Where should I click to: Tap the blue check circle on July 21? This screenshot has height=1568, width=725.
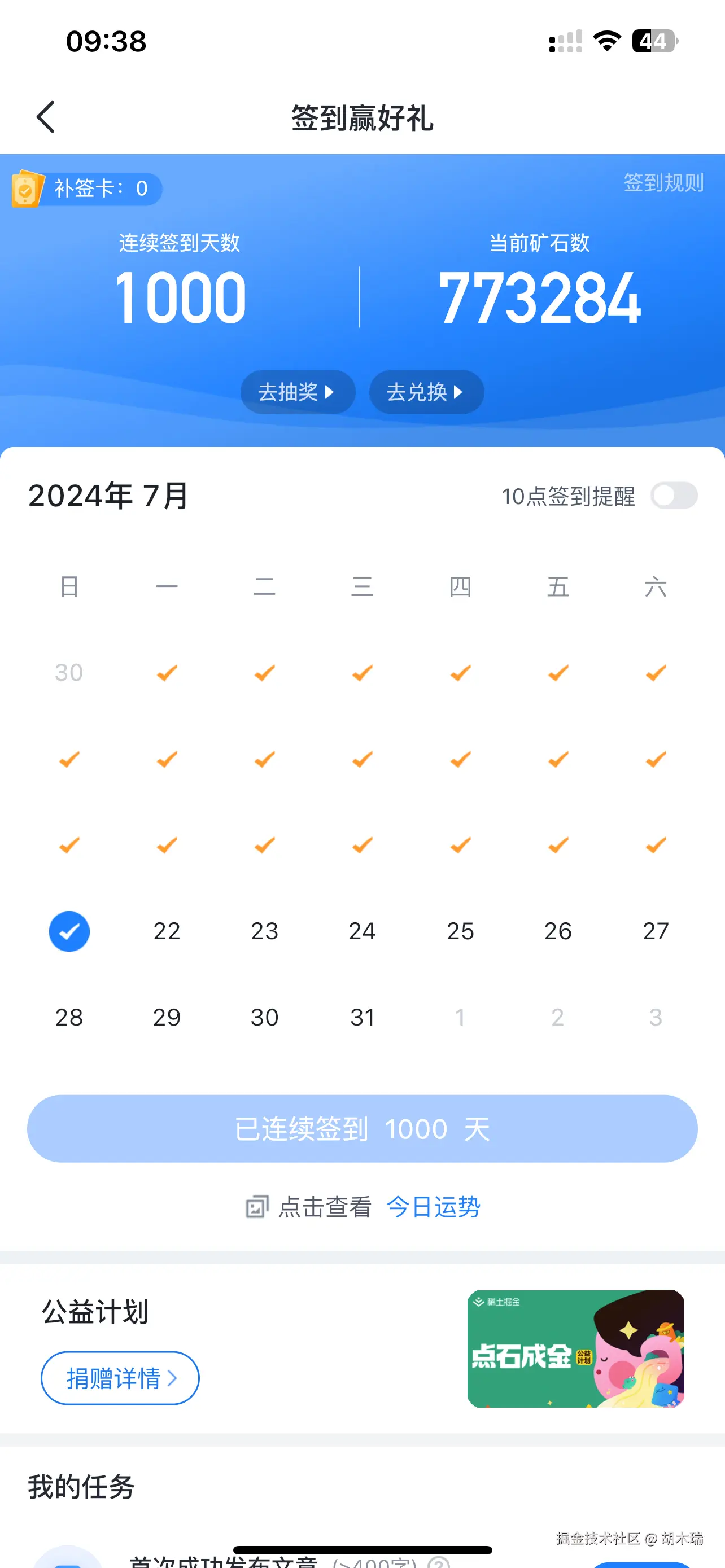[x=69, y=931]
